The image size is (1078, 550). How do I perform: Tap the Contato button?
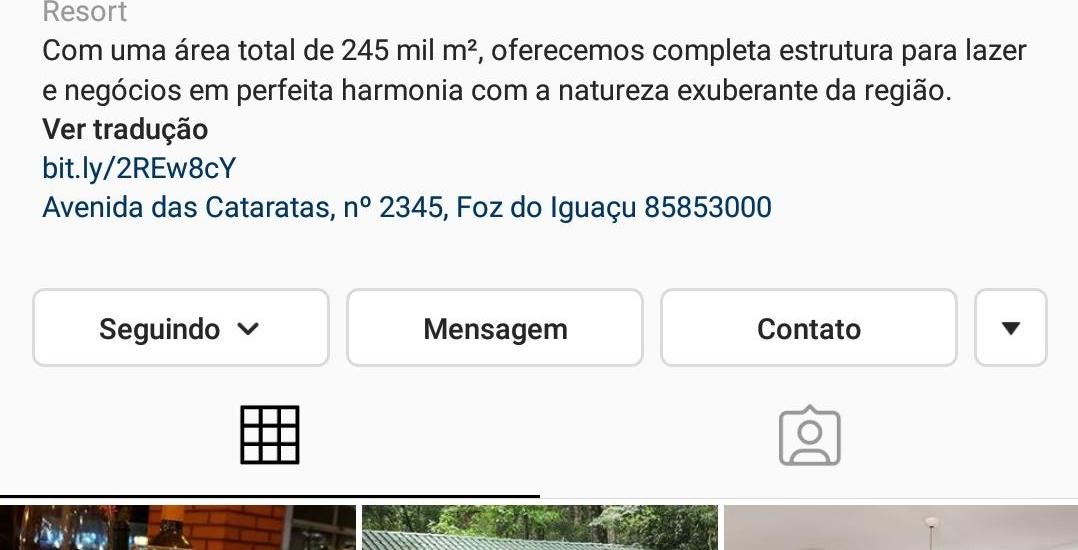tap(808, 328)
